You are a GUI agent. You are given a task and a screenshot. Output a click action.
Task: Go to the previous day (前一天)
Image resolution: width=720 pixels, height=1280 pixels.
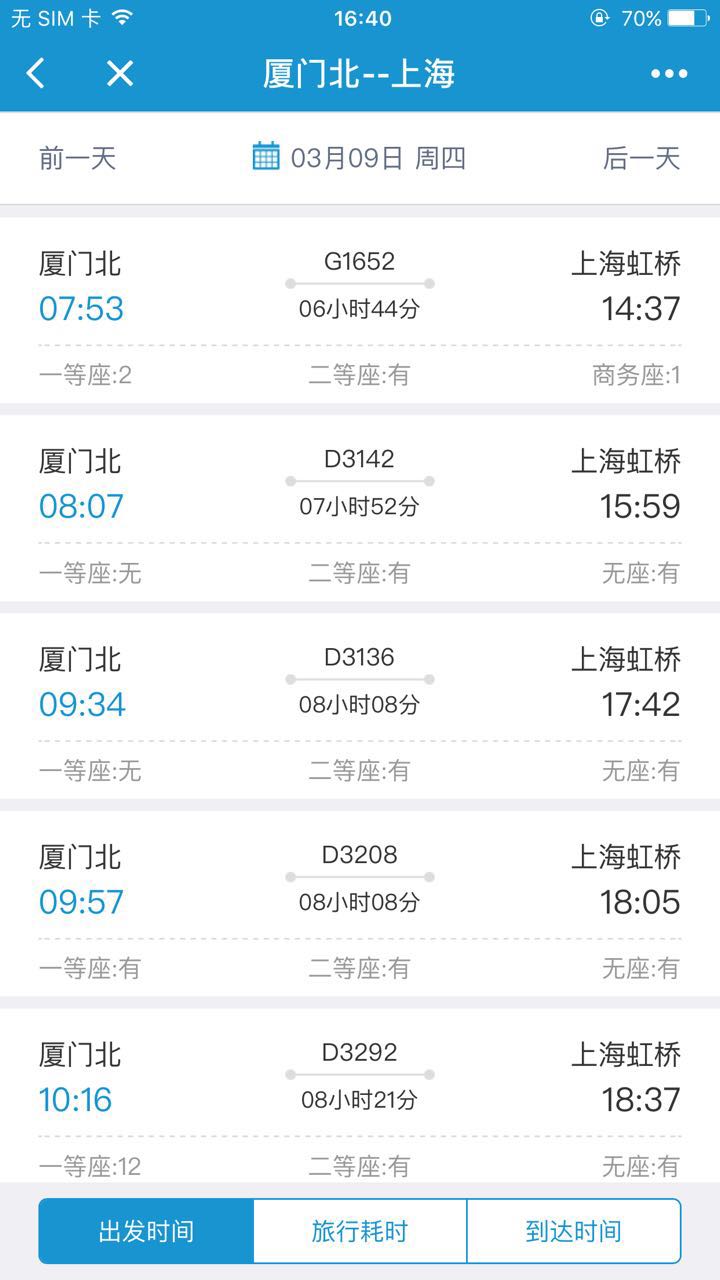78,158
